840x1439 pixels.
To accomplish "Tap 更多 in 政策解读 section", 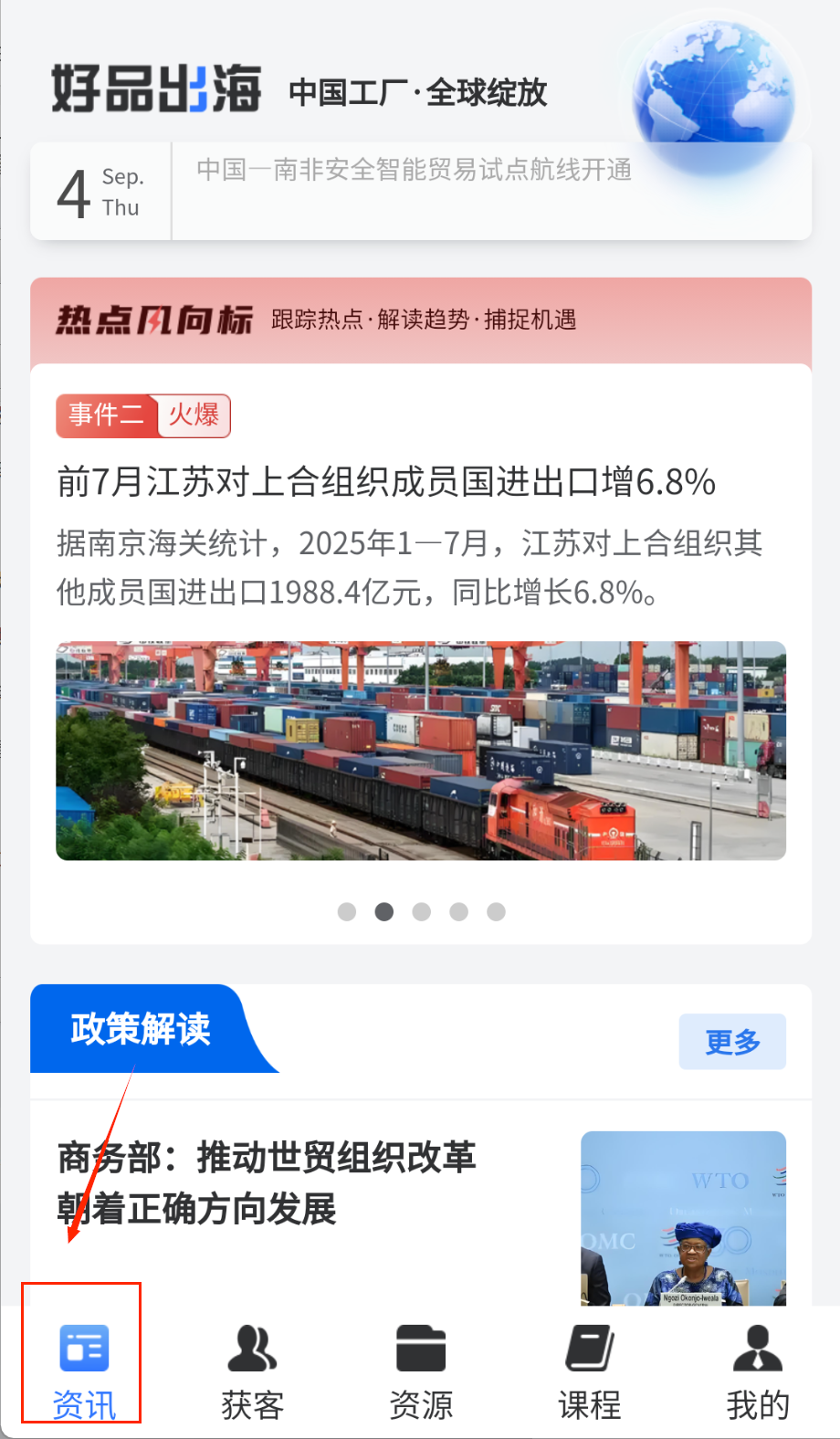I will tap(732, 1041).
